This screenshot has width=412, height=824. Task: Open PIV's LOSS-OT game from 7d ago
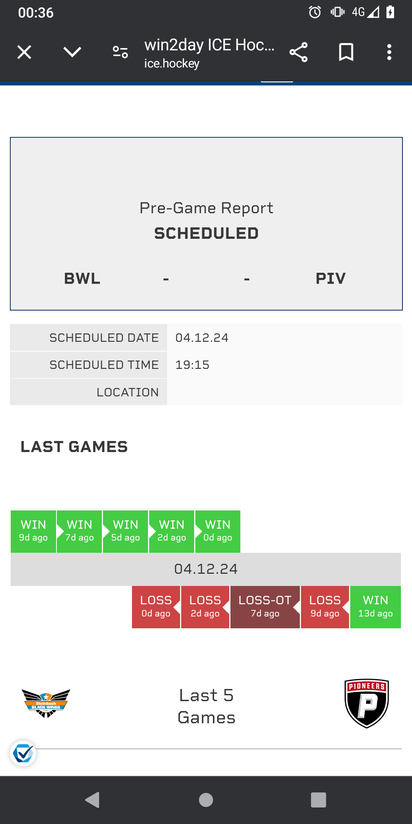[x=265, y=607]
